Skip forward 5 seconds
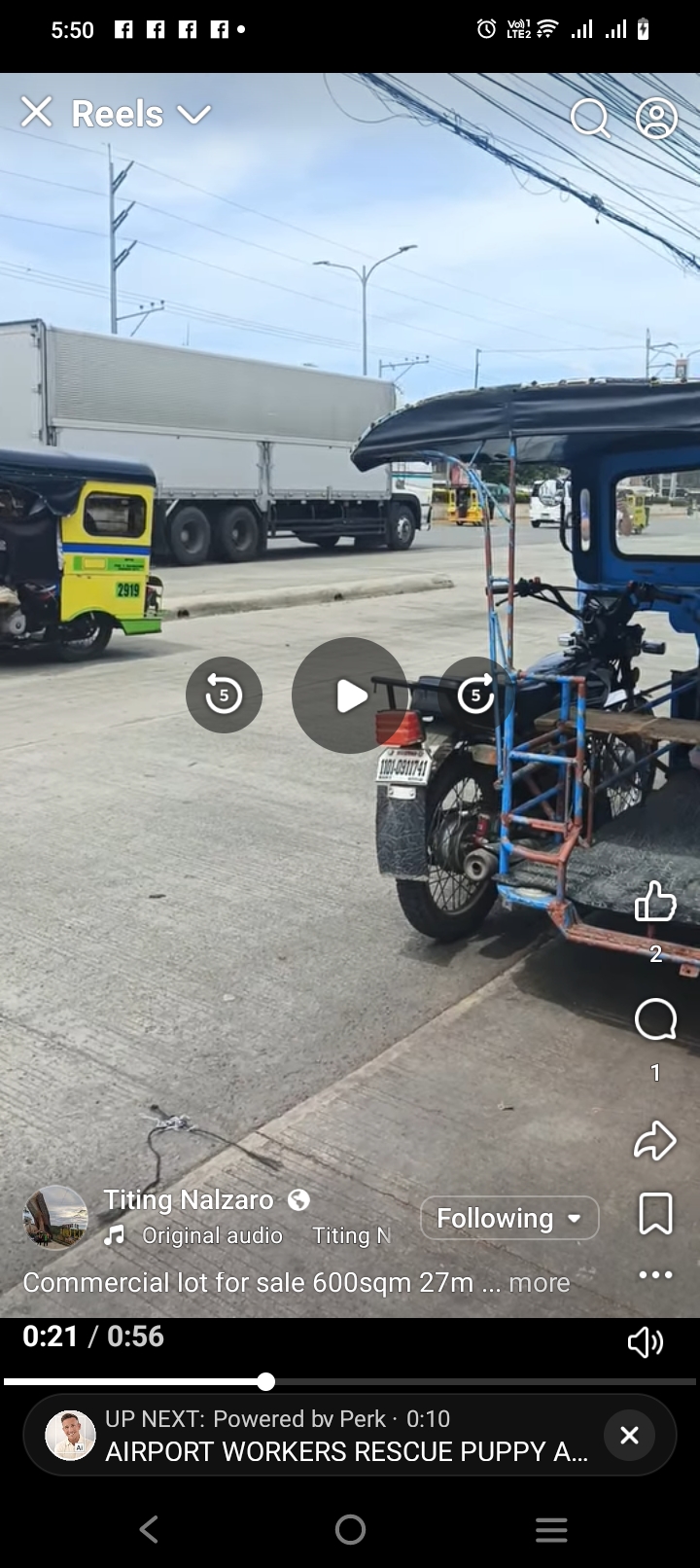The height and width of the screenshot is (1568, 700). [x=475, y=695]
